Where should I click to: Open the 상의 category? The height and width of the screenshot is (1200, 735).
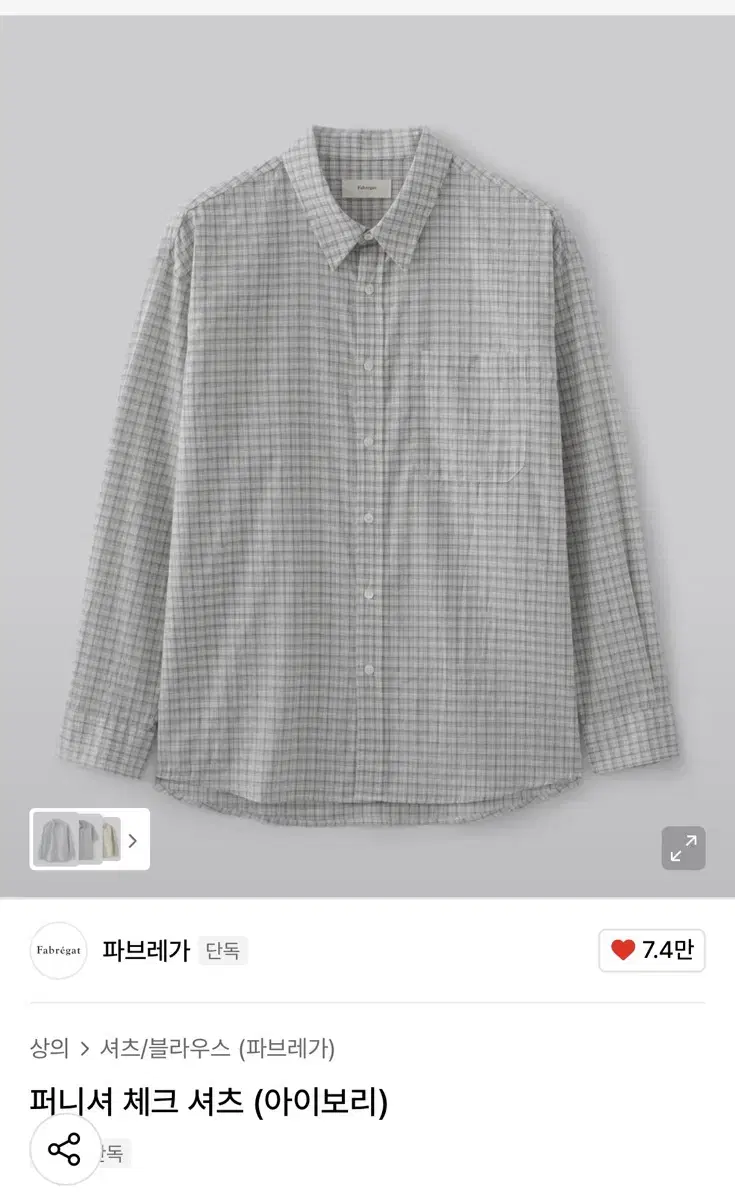click(48, 1047)
